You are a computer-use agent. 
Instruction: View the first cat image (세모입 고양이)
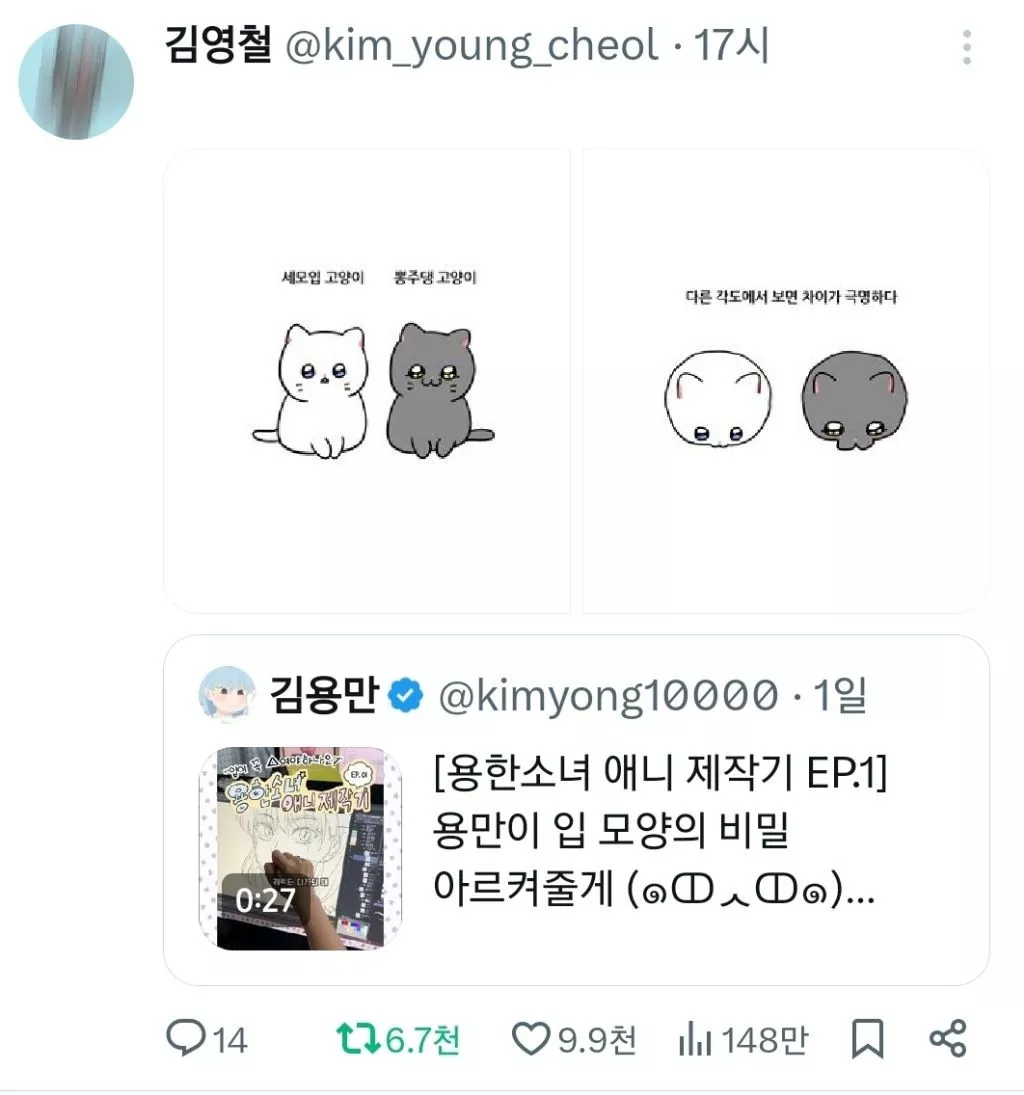point(367,381)
